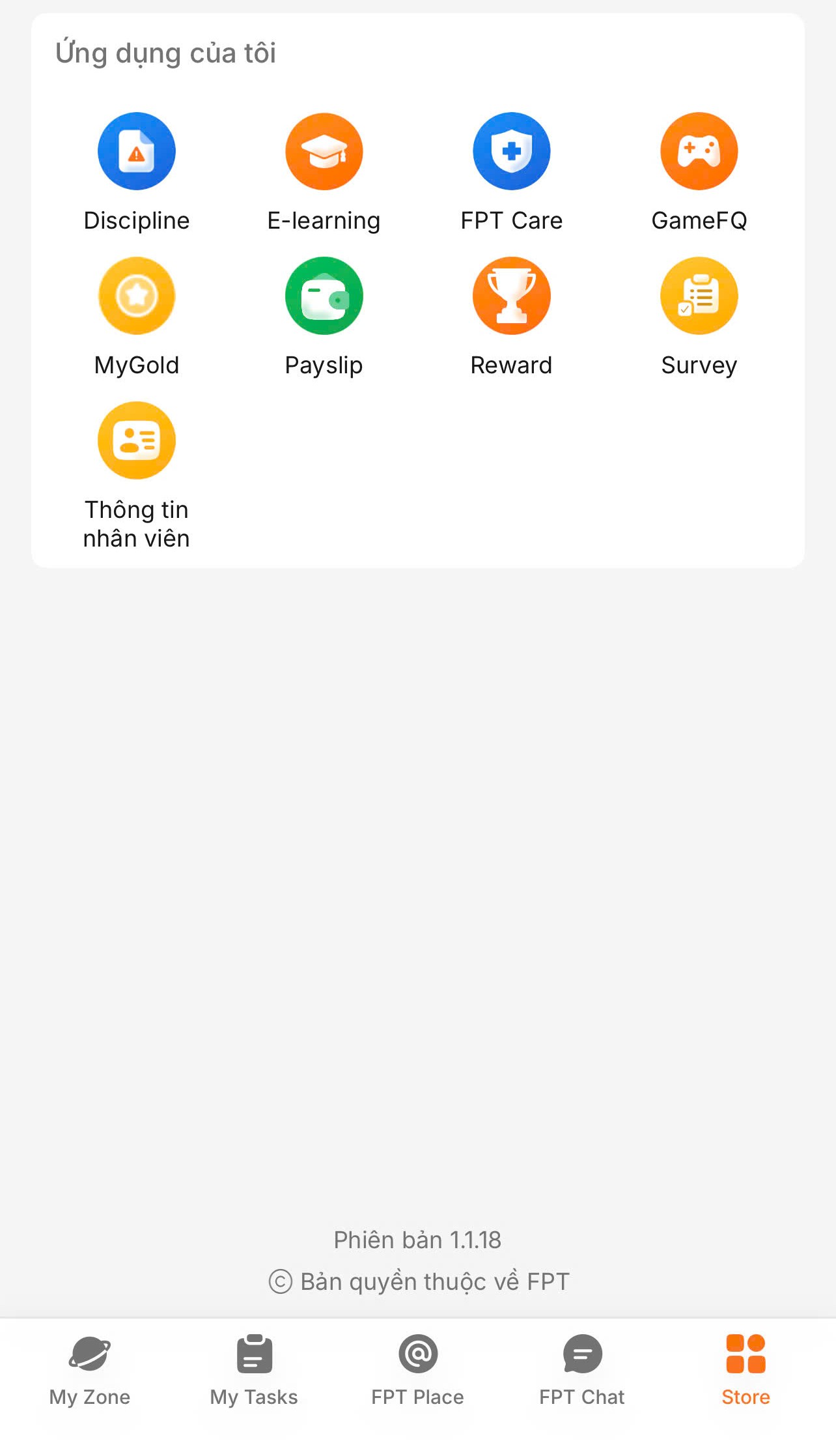Open the Discipline app
Viewport: 836px width, 1456px height.
(137, 152)
